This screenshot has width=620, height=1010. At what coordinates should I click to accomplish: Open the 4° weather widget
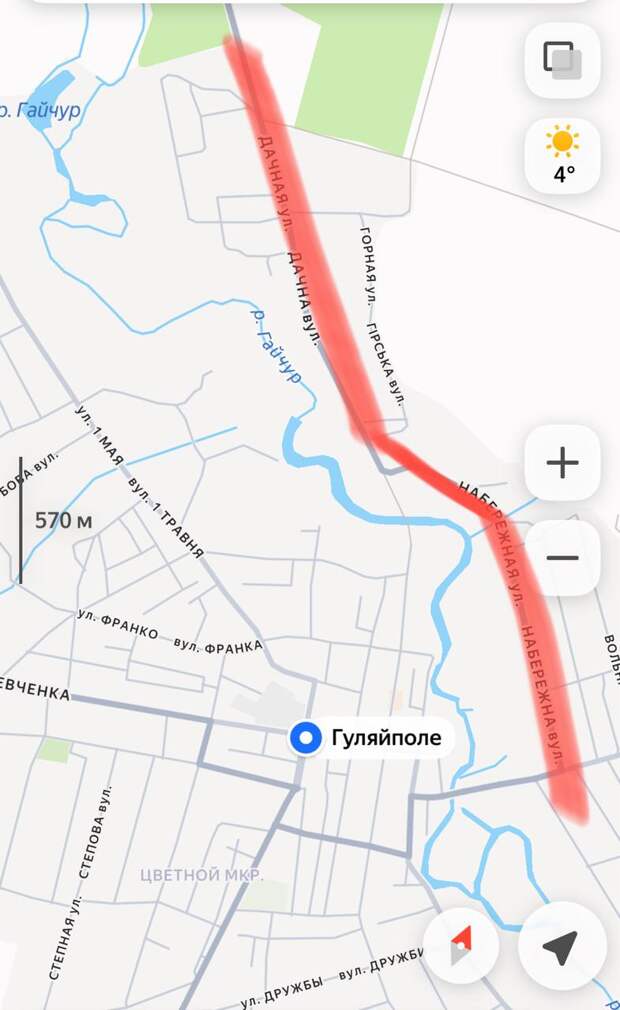click(562, 155)
